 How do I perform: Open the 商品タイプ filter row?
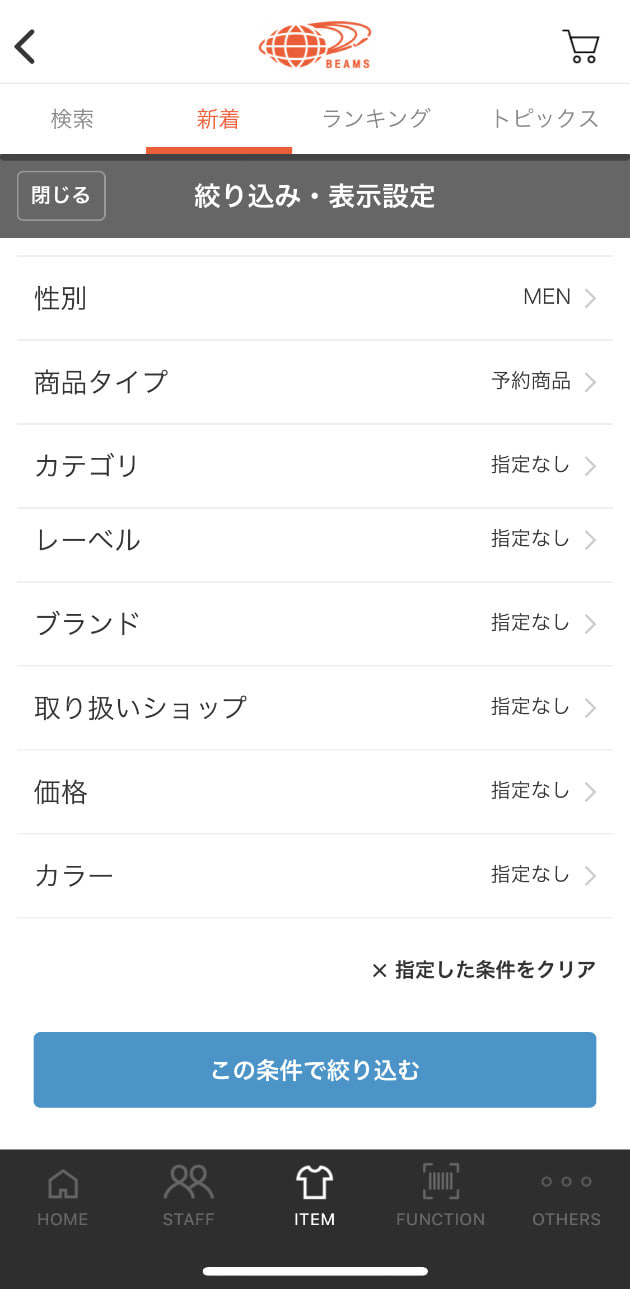click(x=315, y=382)
